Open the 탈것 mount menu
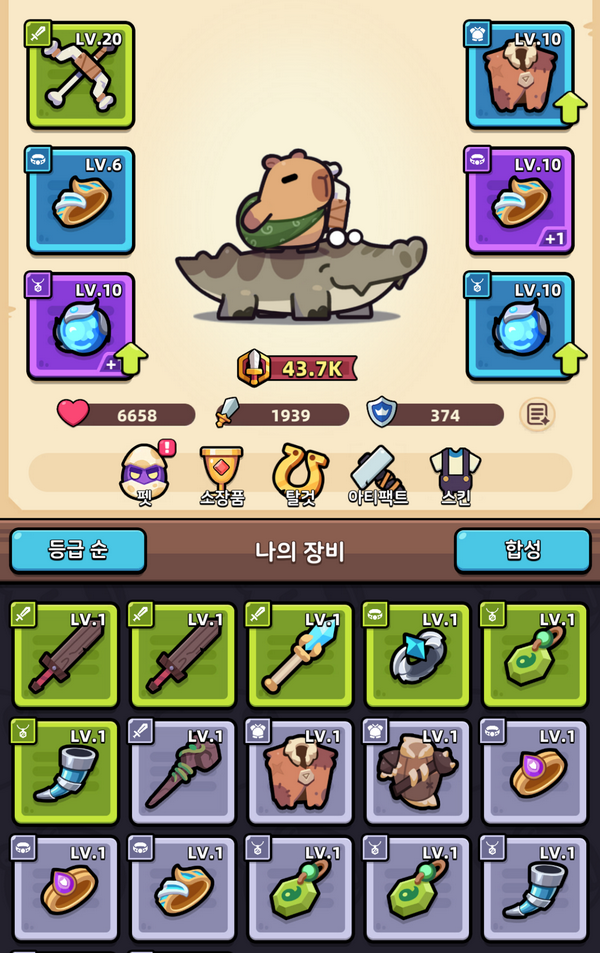The width and height of the screenshot is (600, 953). coord(298,474)
